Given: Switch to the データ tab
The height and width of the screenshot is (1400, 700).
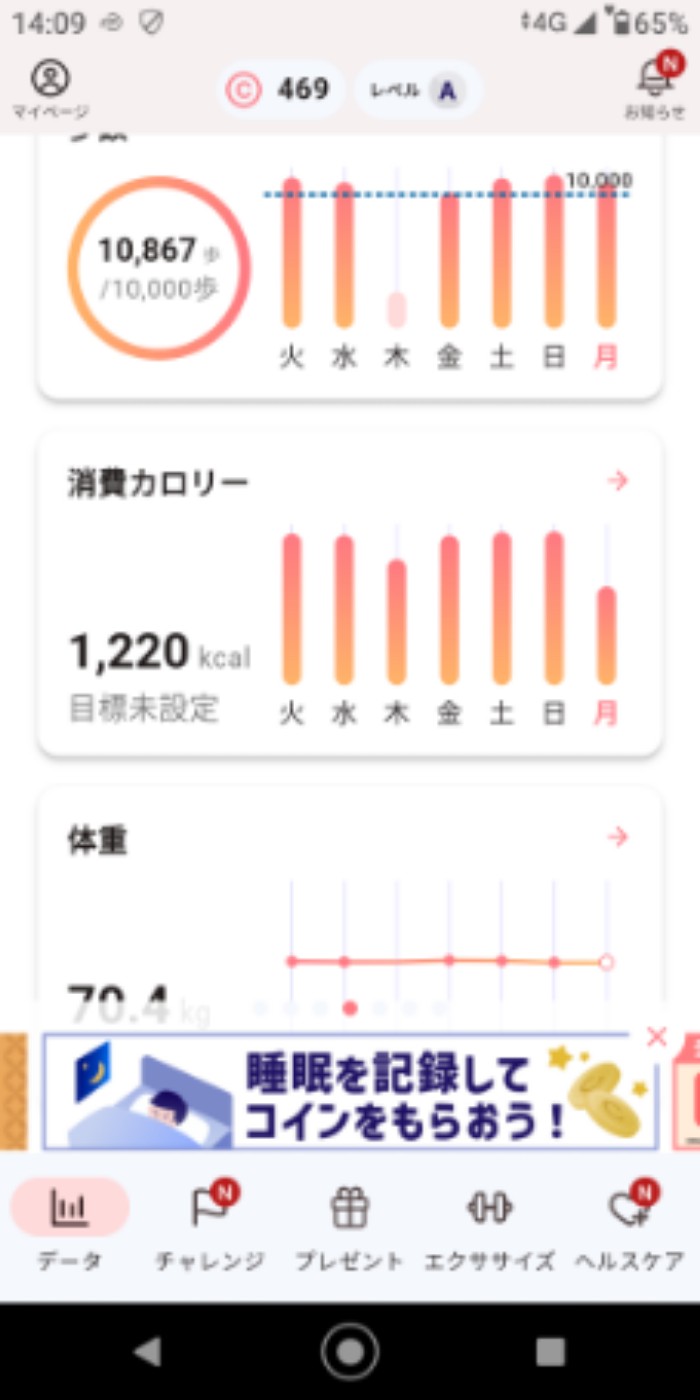Looking at the screenshot, I should point(70,1225).
